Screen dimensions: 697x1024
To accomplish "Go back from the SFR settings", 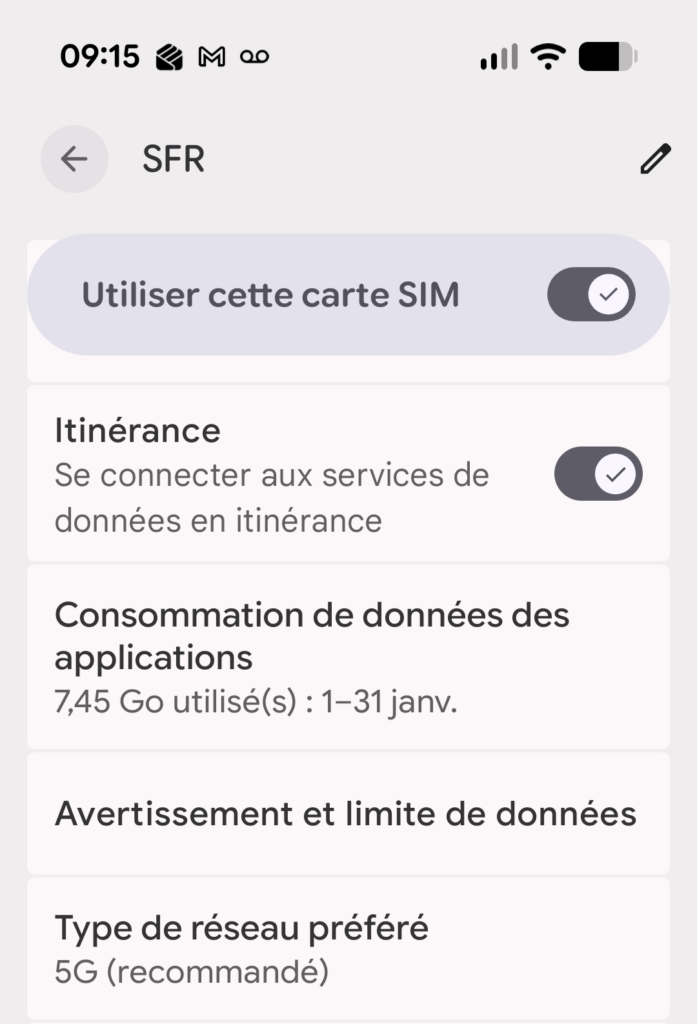I will 74,159.
